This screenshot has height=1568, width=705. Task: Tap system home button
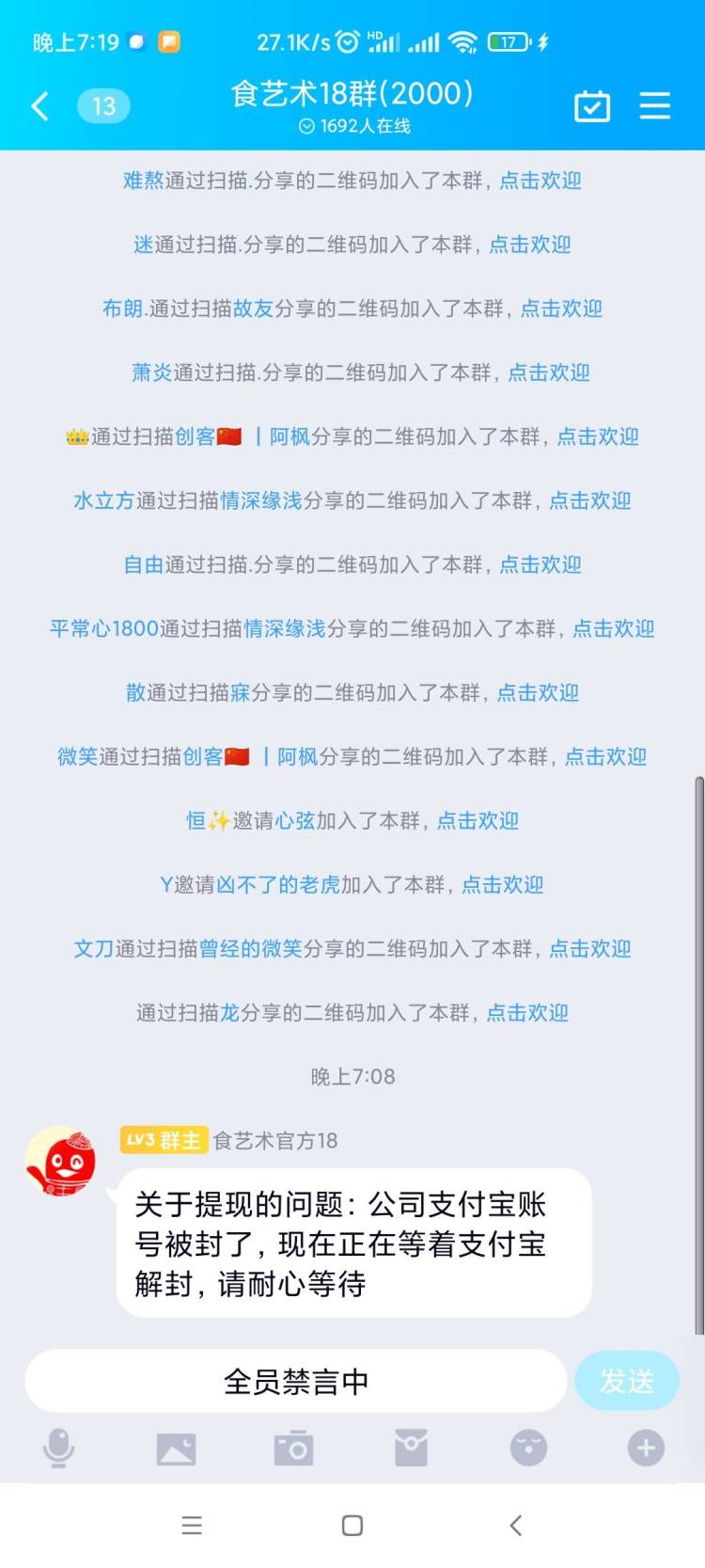coord(352,1526)
